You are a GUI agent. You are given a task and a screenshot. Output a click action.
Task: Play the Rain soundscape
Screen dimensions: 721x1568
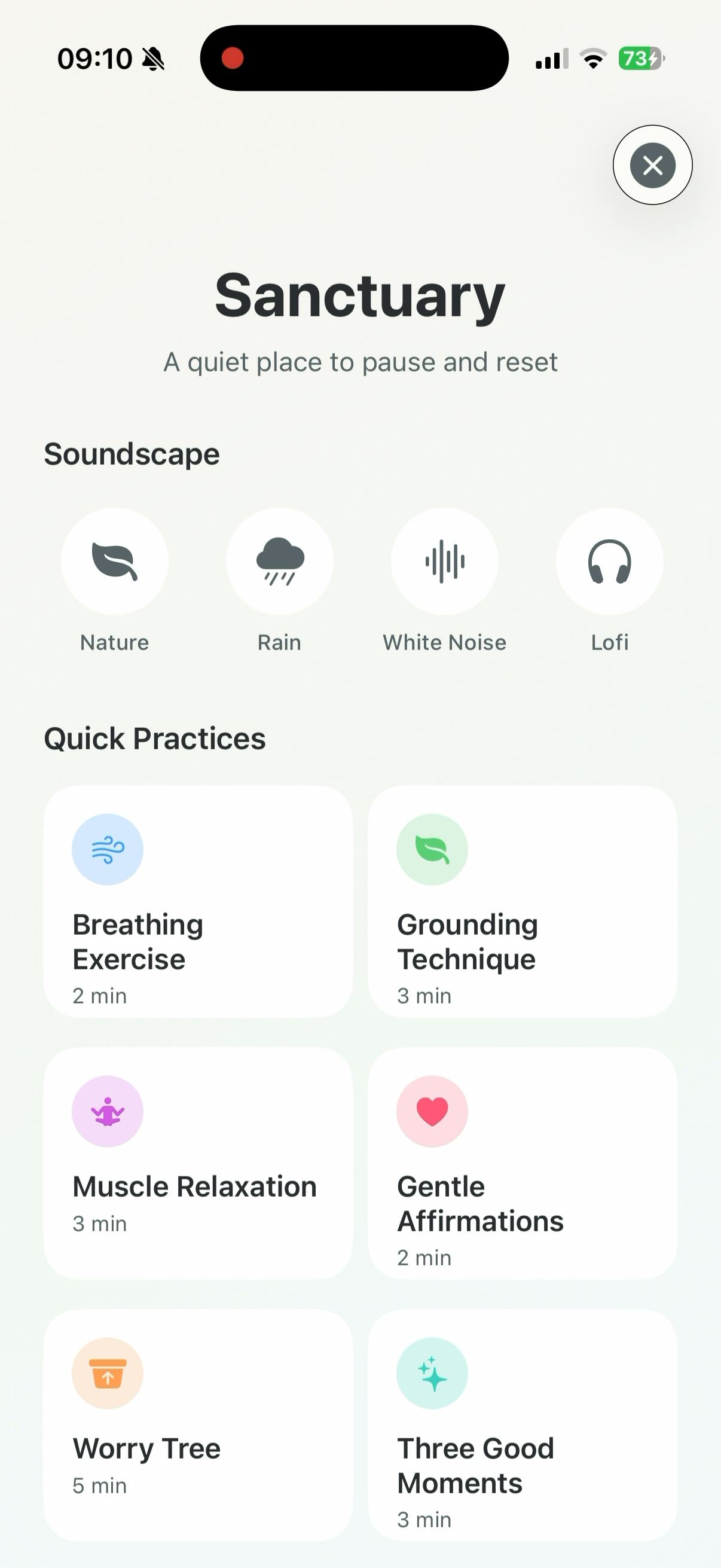[x=279, y=561]
